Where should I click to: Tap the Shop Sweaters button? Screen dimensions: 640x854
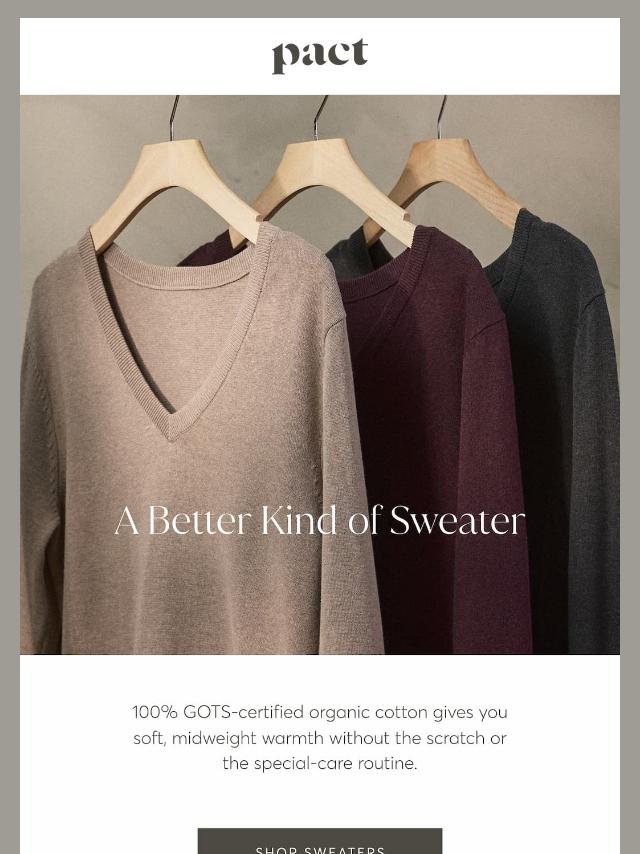pos(320,841)
